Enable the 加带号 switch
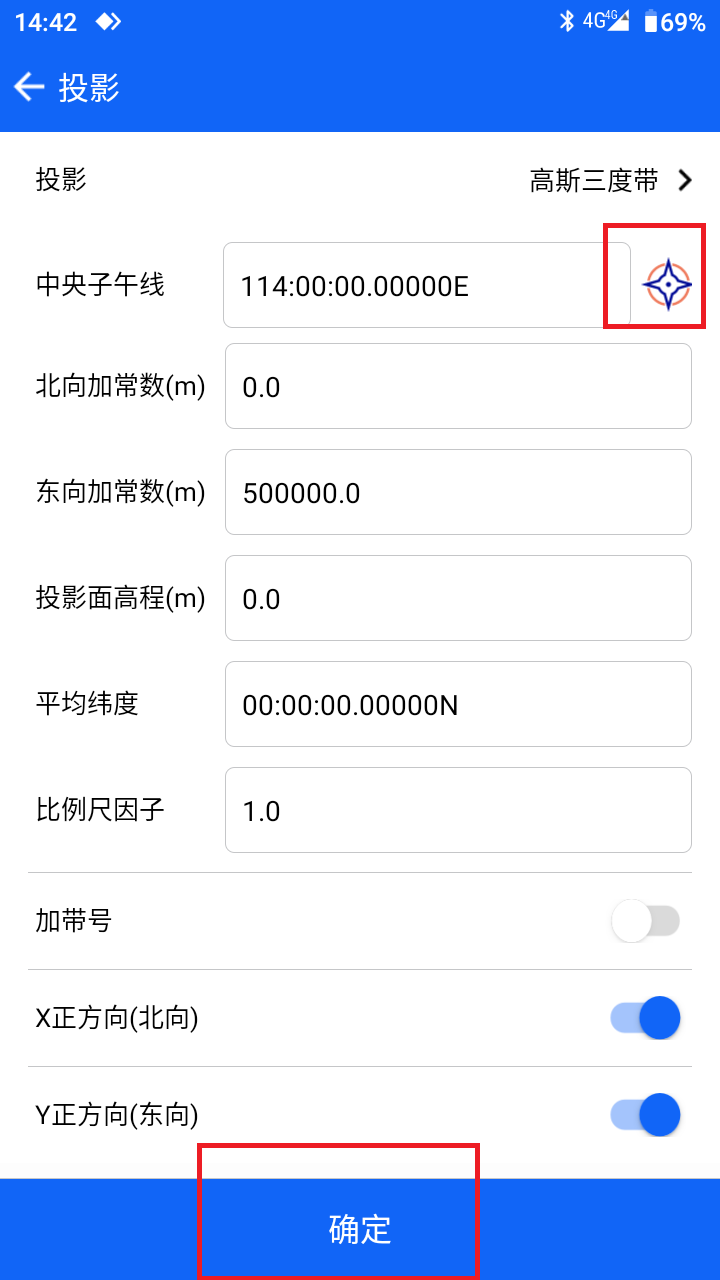 coord(646,921)
